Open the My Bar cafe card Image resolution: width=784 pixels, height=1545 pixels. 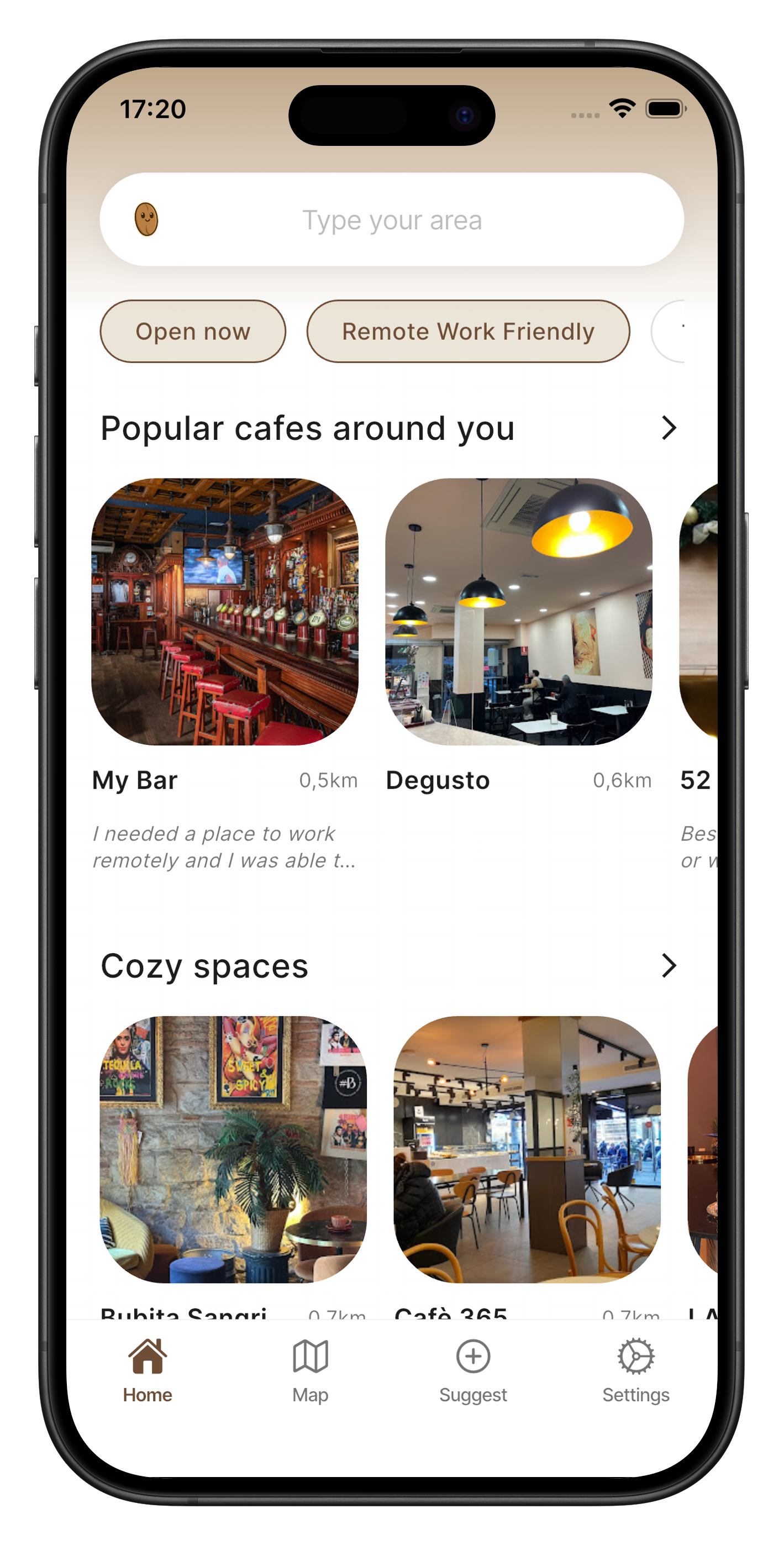(224, 612)
